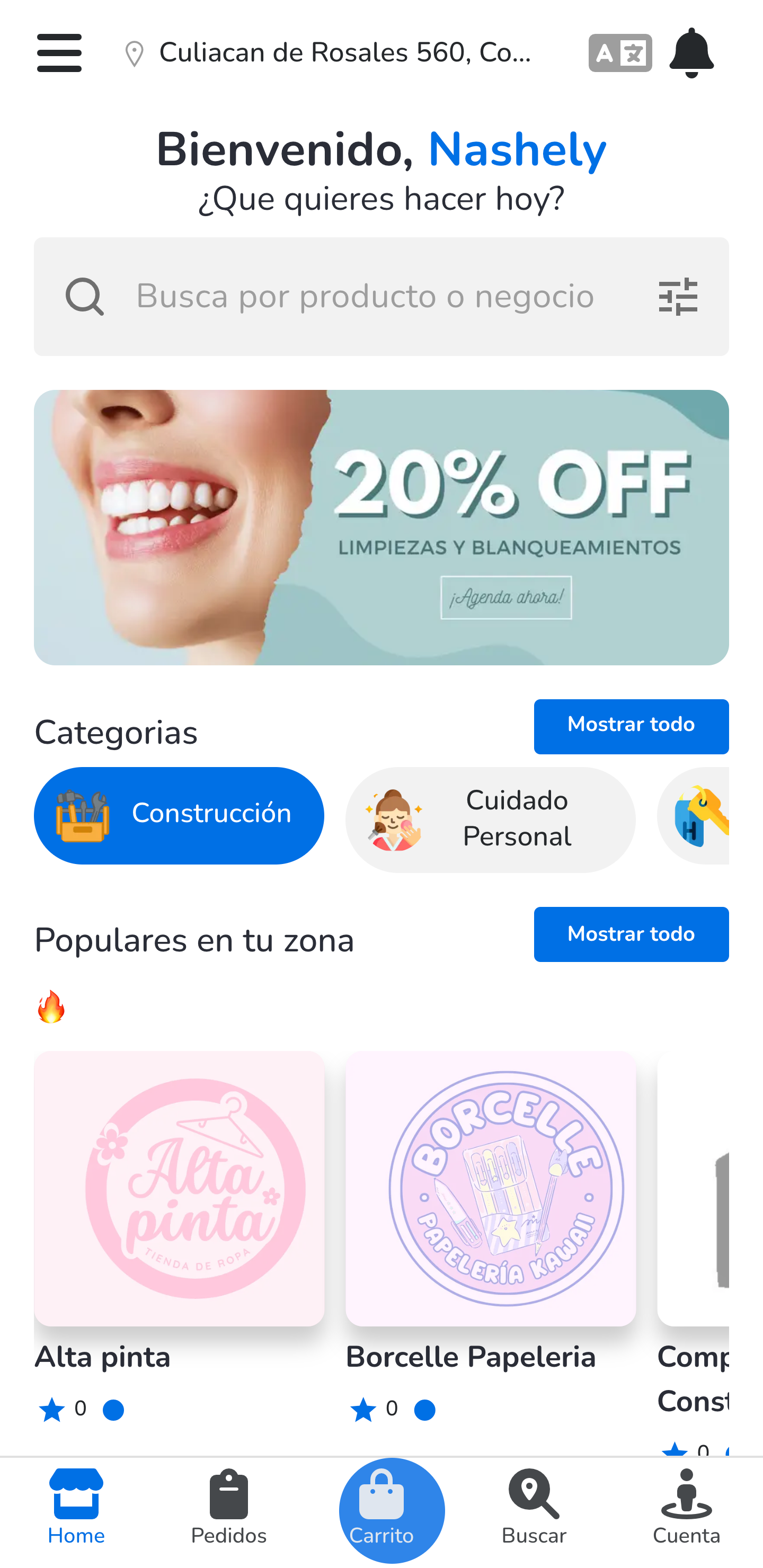Open the Borcelle Papeleria store card
763x1568 pixels.
pos(490,1188)
